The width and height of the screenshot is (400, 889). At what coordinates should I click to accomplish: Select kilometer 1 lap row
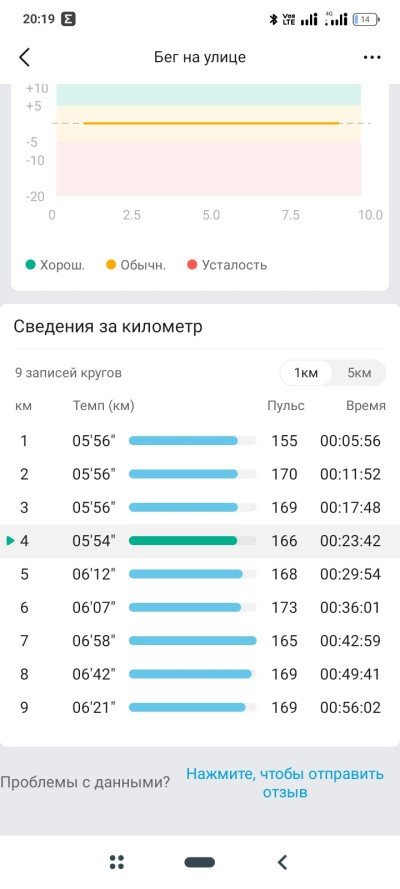point(200,441)
